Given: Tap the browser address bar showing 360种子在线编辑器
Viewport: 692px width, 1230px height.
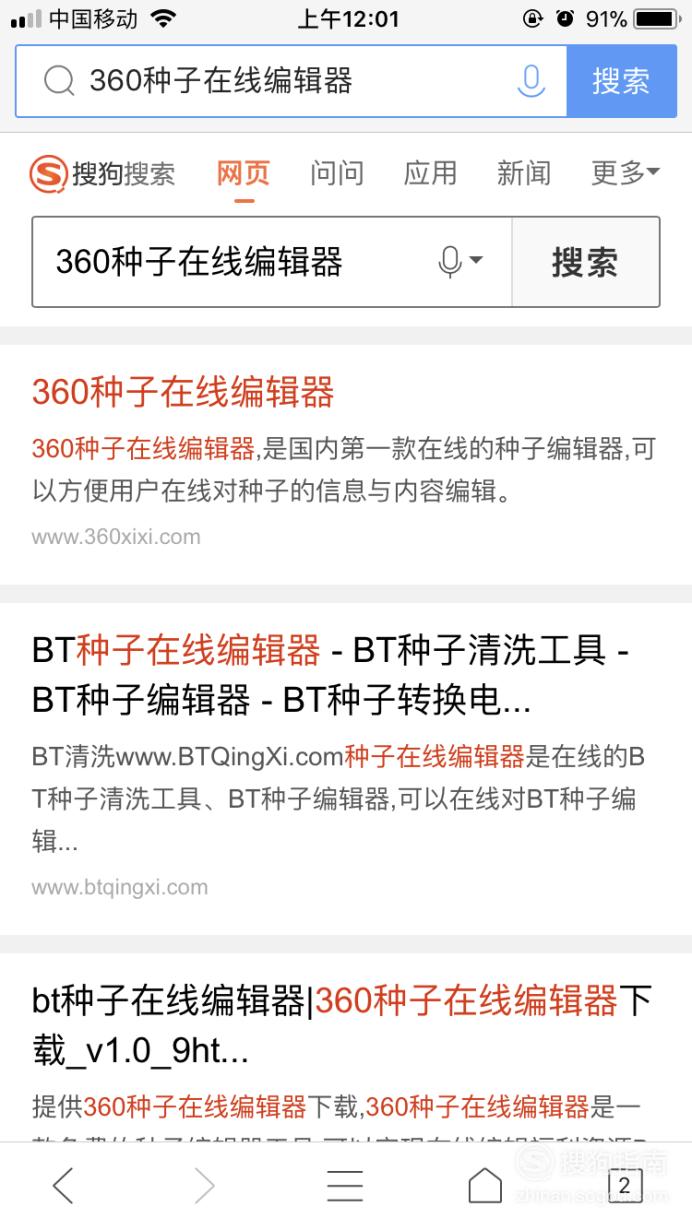Looking at the screenshot, I should pos(290,81).
